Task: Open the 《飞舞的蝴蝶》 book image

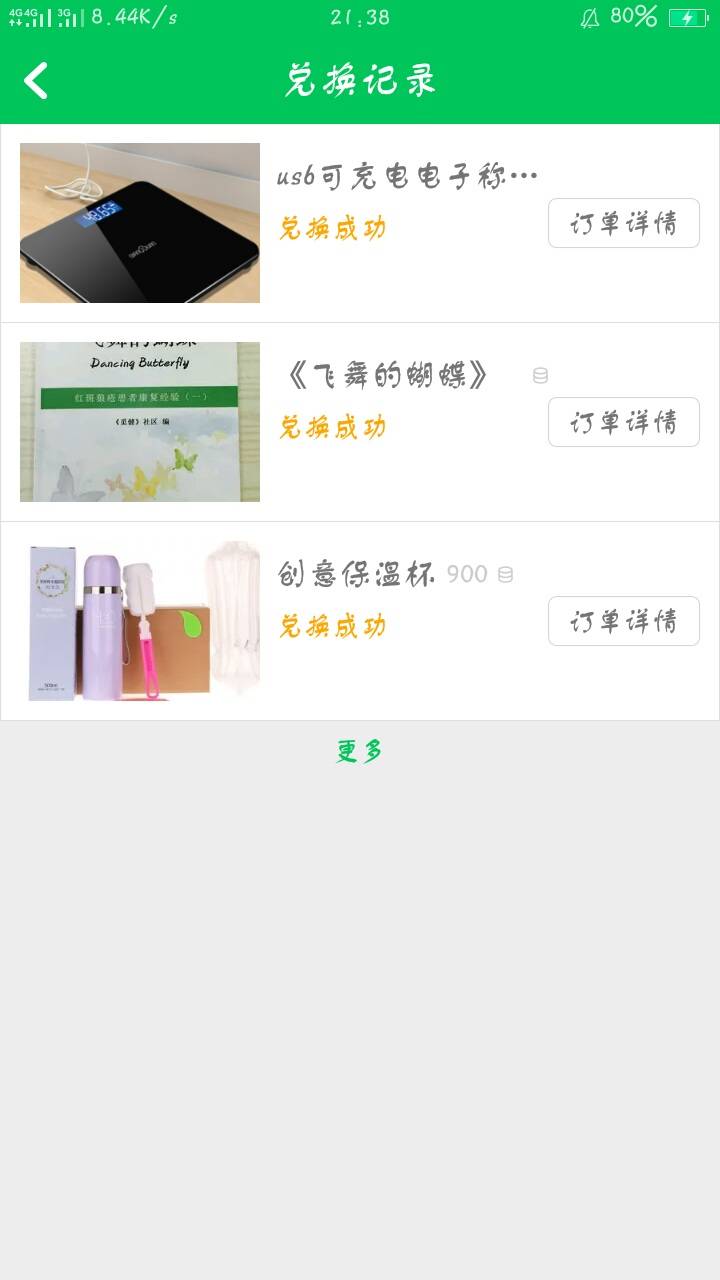Action: point(140,422)
